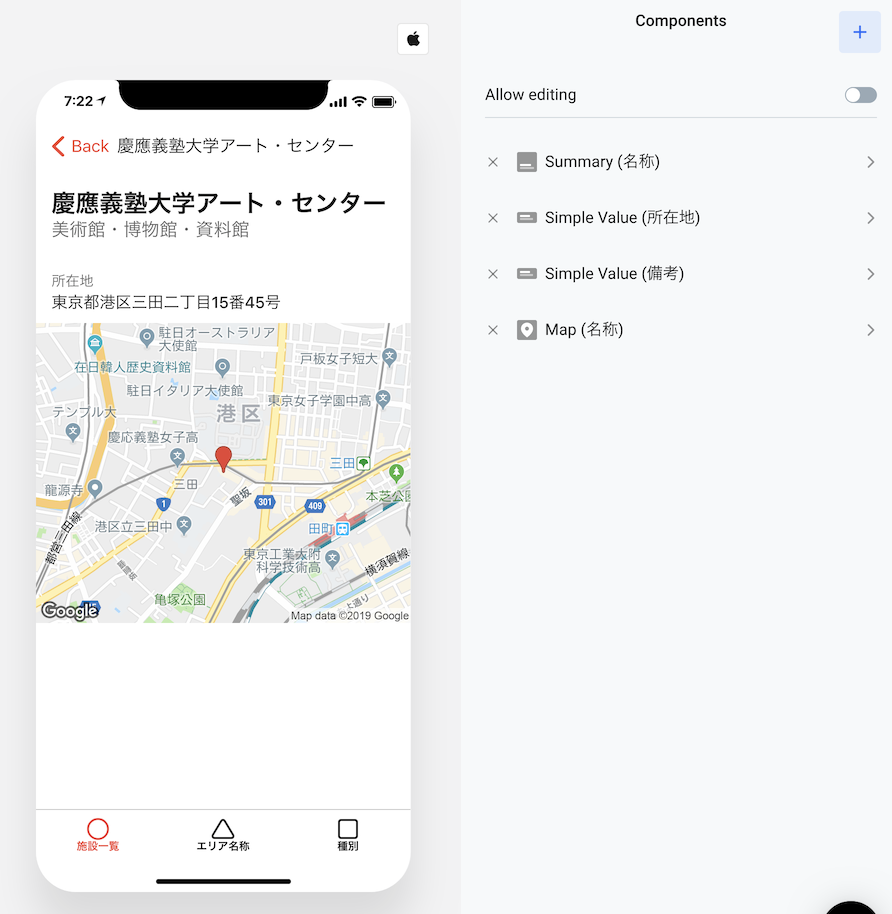892x914 pixels.
Task: Click the Simple Value icon beside 所在地
Action: tap(526, 217)
